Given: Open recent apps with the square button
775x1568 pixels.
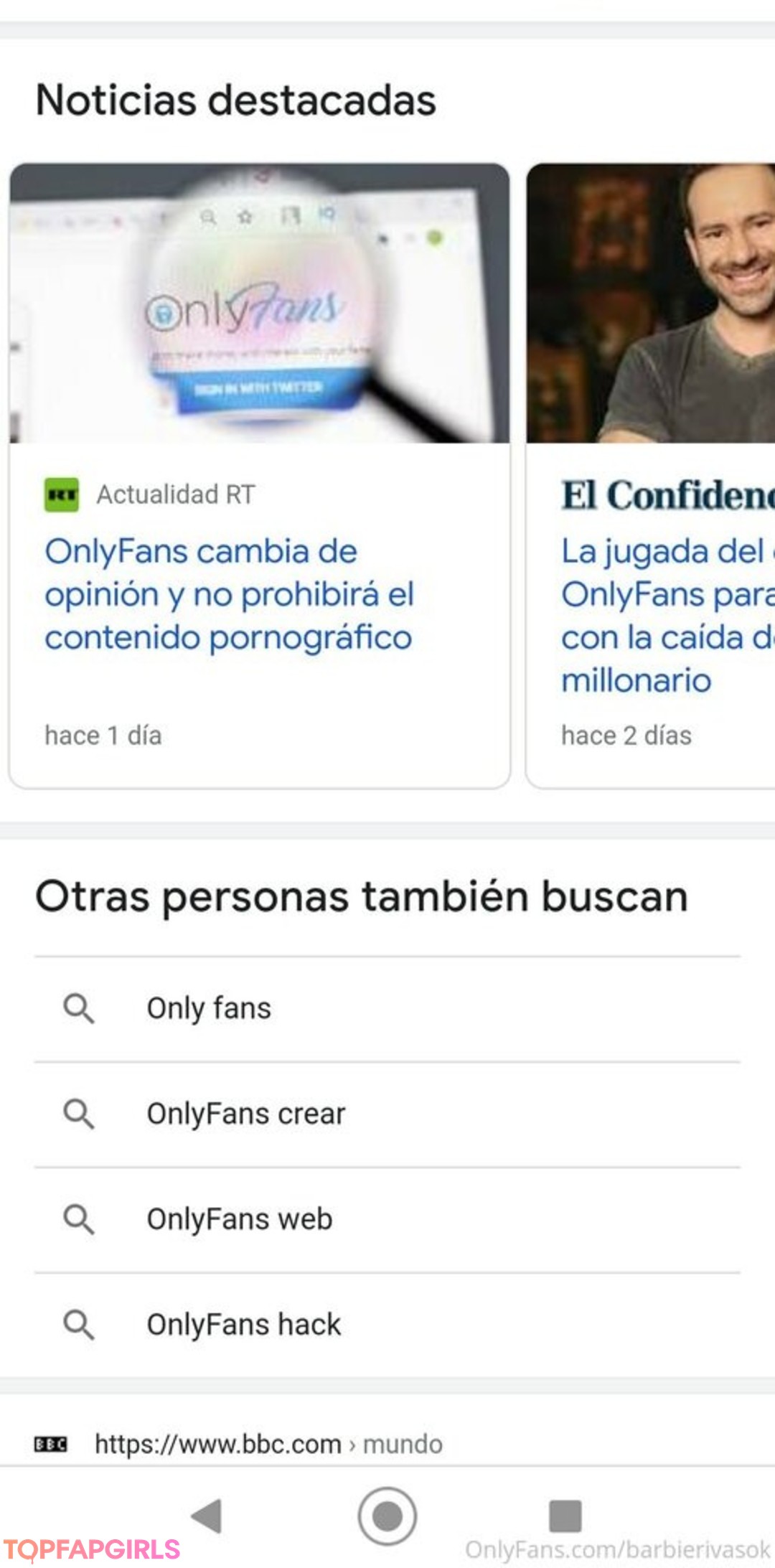Looking at the screenshot, I should [565, 1516].
